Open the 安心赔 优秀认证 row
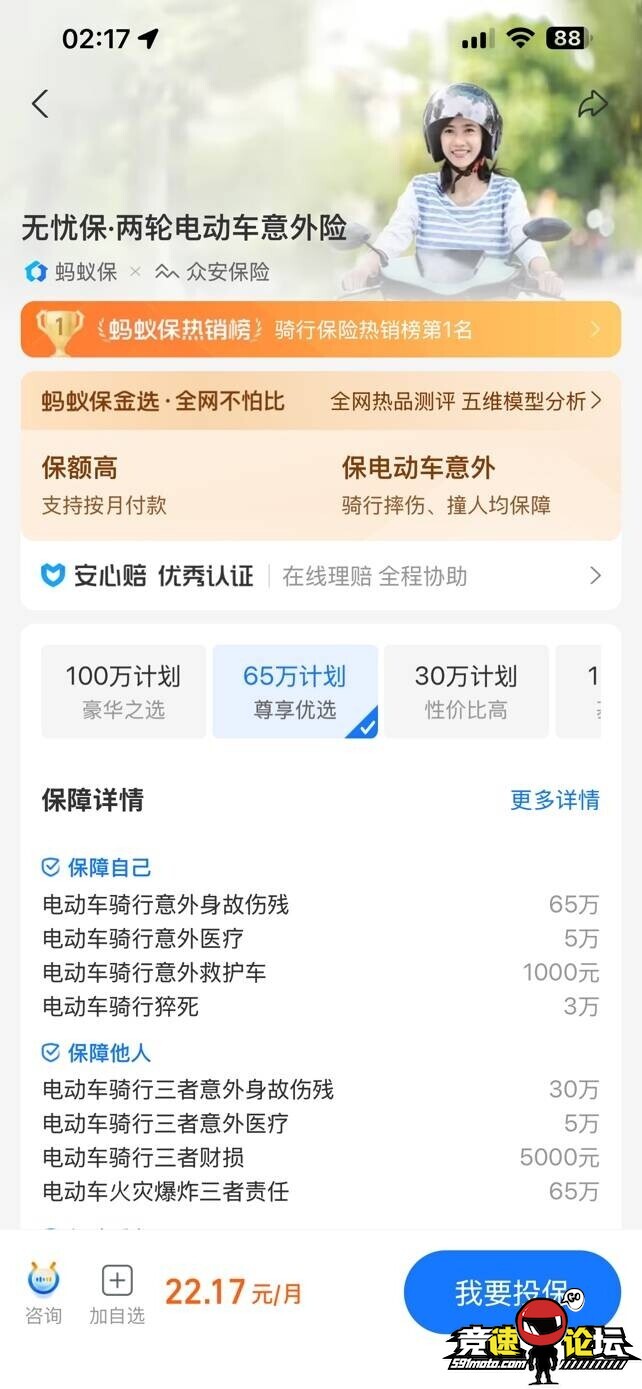642x1389 pixels. pos(320,576)
